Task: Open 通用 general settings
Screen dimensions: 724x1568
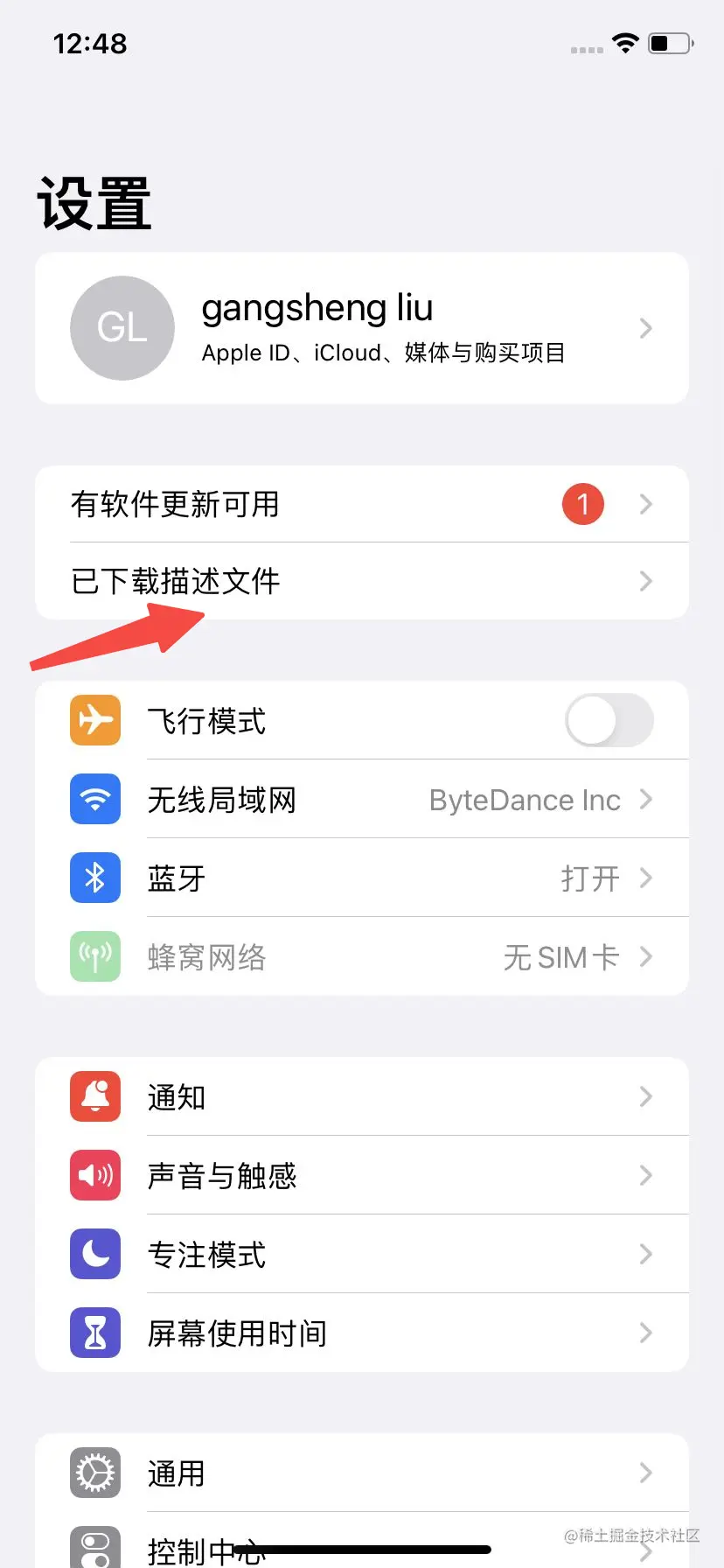Action: (x=362, y=1473)
